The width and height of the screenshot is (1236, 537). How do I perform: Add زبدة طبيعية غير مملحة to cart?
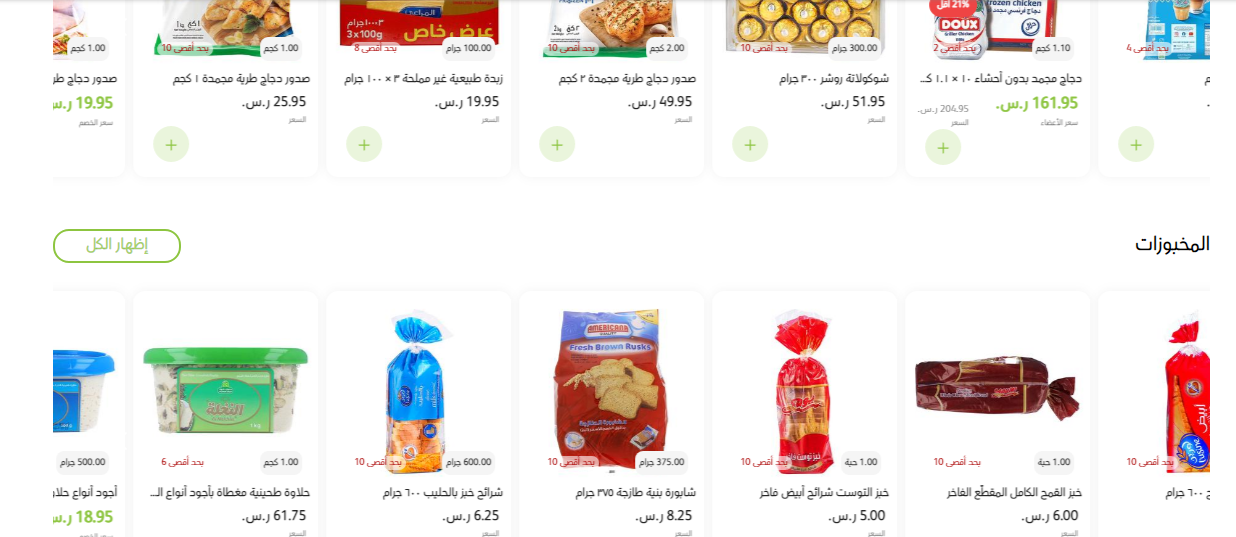364,144
